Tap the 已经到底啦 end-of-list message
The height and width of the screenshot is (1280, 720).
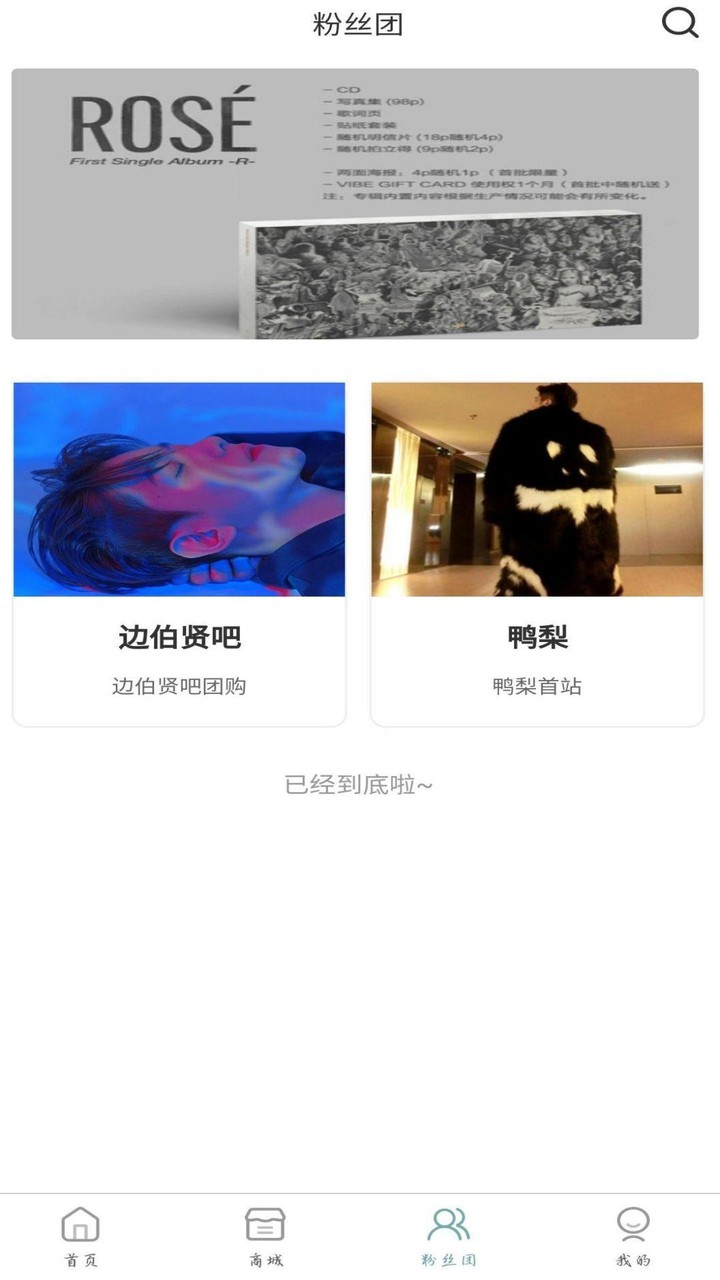(x=360, y=787)
